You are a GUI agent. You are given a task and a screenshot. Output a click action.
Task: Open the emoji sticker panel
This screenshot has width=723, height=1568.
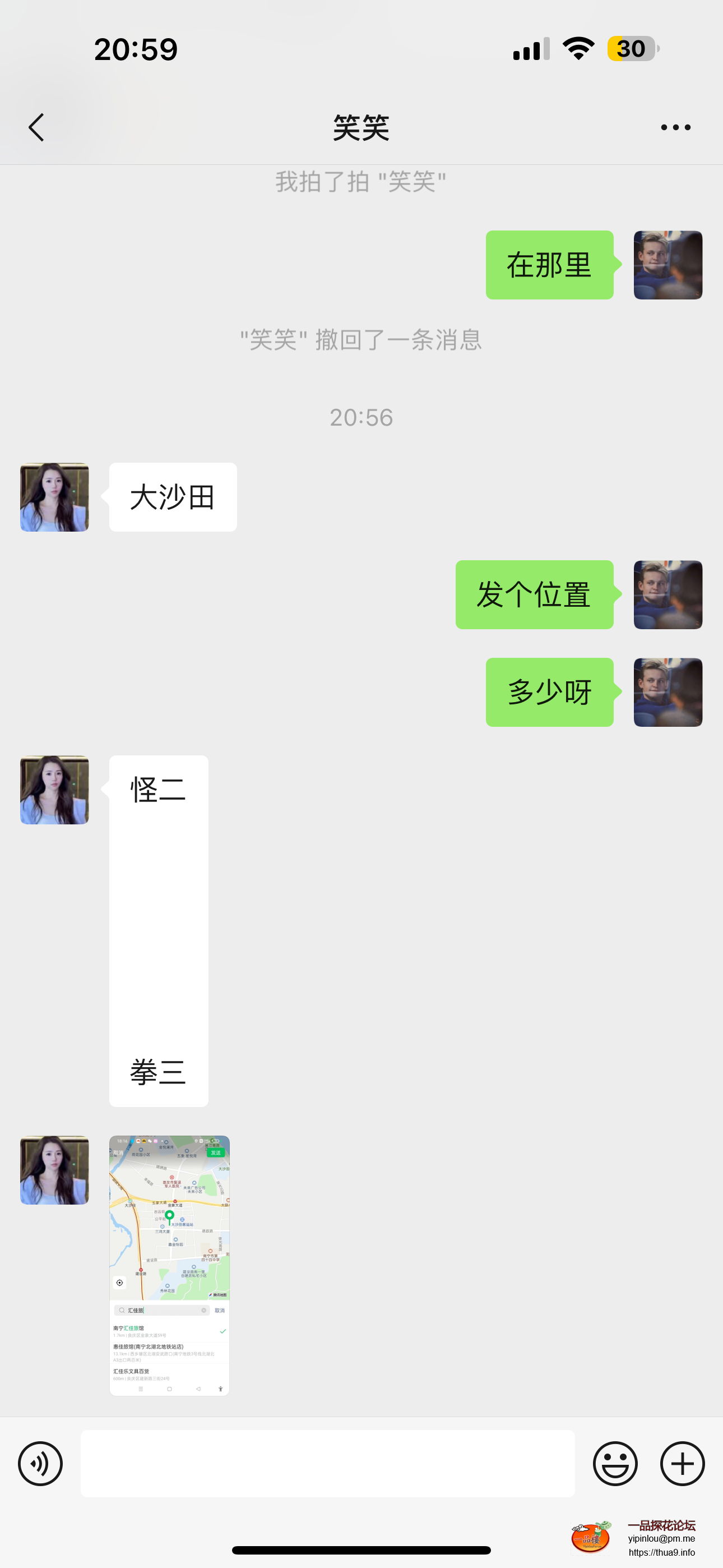(615, 1464)
